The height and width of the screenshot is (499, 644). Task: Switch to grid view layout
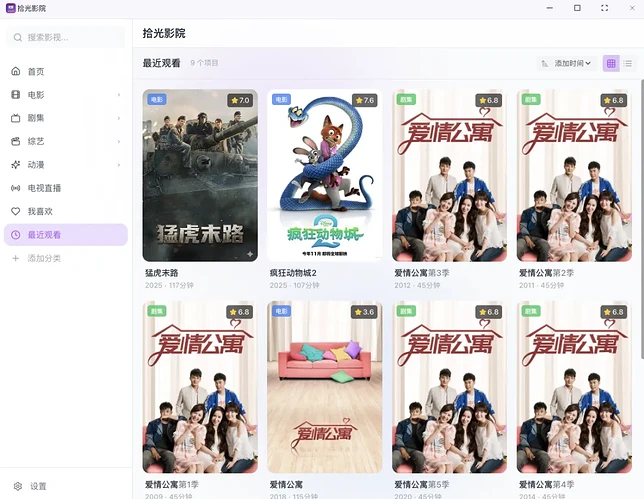click(x=611, y=63)
